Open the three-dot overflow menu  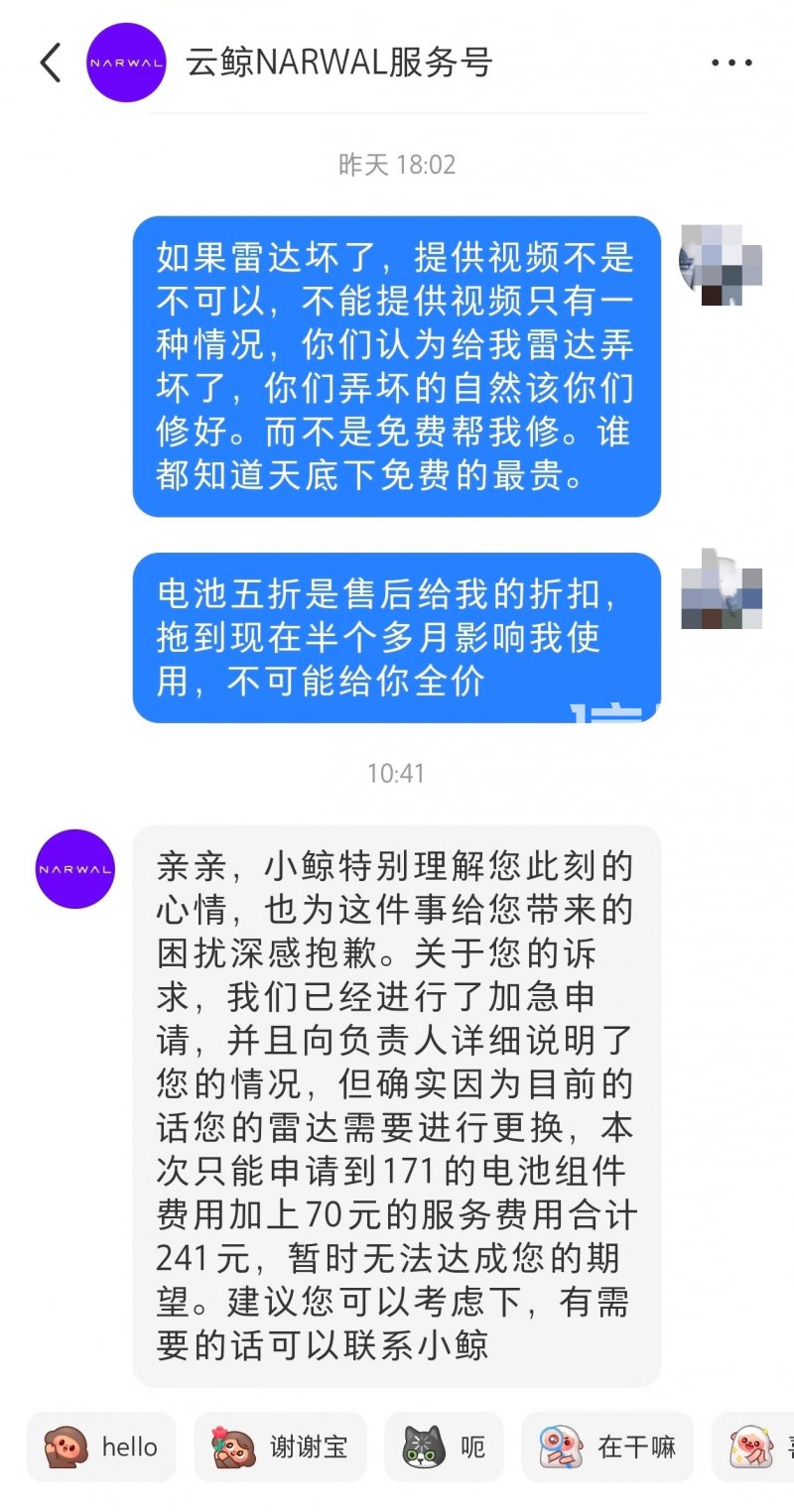click(x=731, y=63)
